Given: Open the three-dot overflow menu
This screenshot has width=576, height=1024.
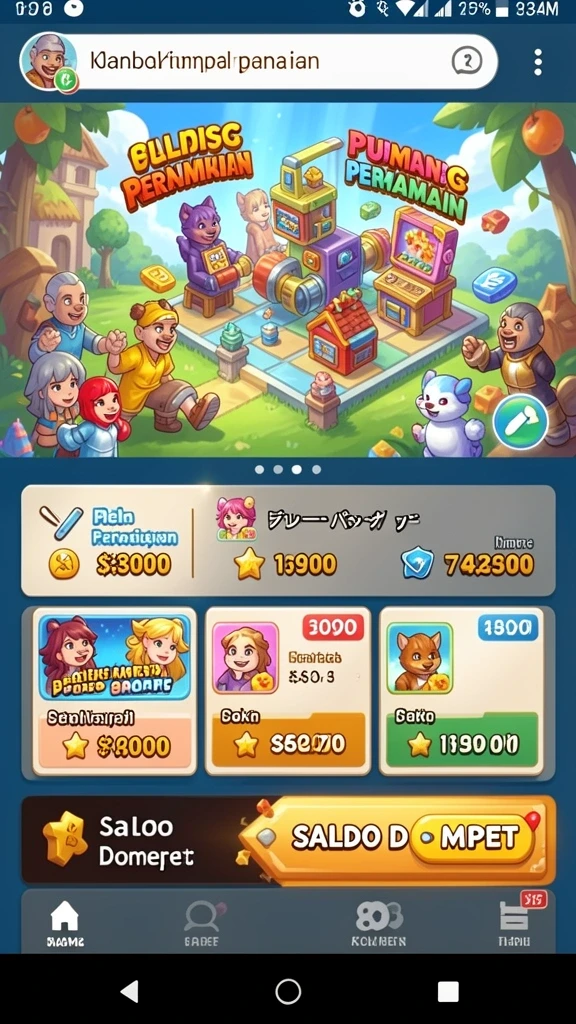Looking at the screenshot, I should coord(537,62).
